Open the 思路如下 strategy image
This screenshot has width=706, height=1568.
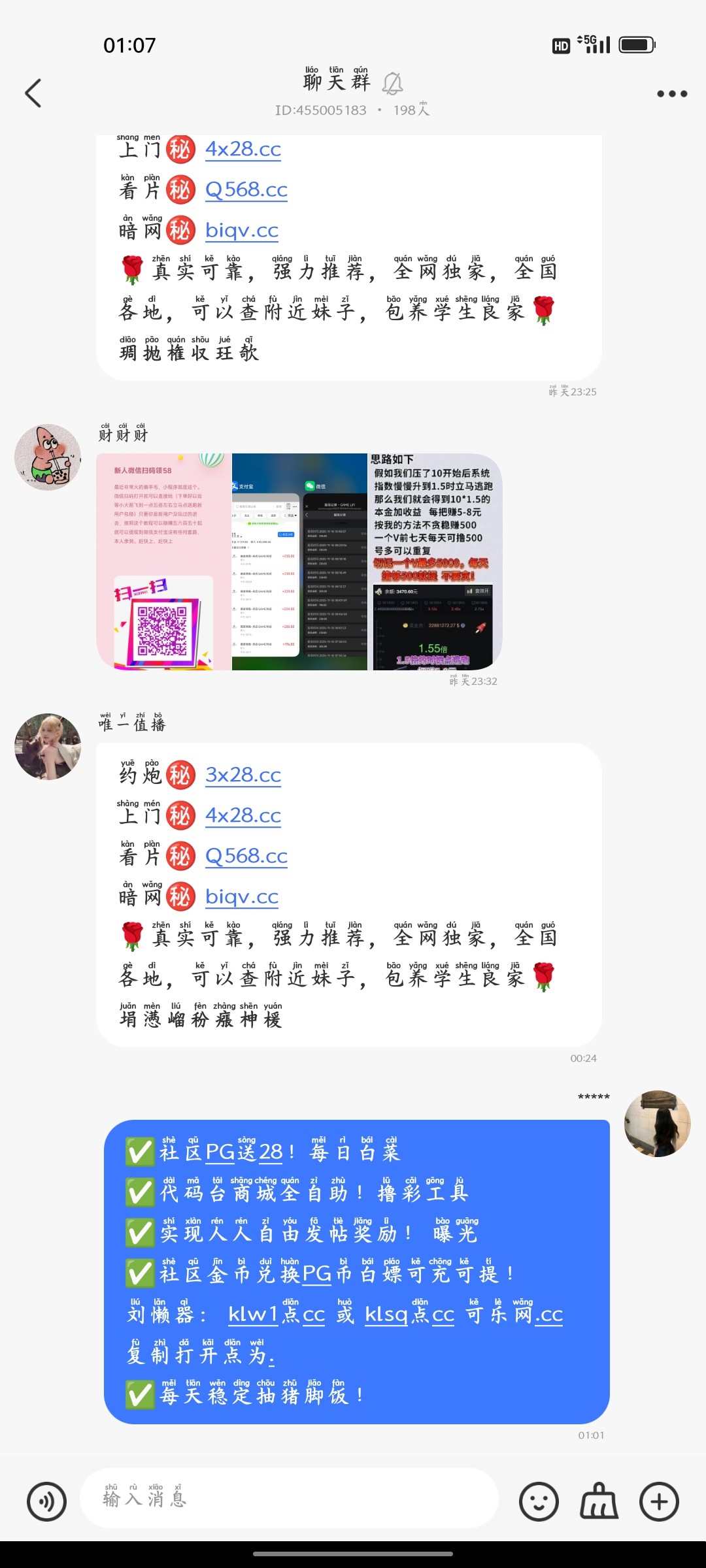pyautogui.click(x=431, y=562)
